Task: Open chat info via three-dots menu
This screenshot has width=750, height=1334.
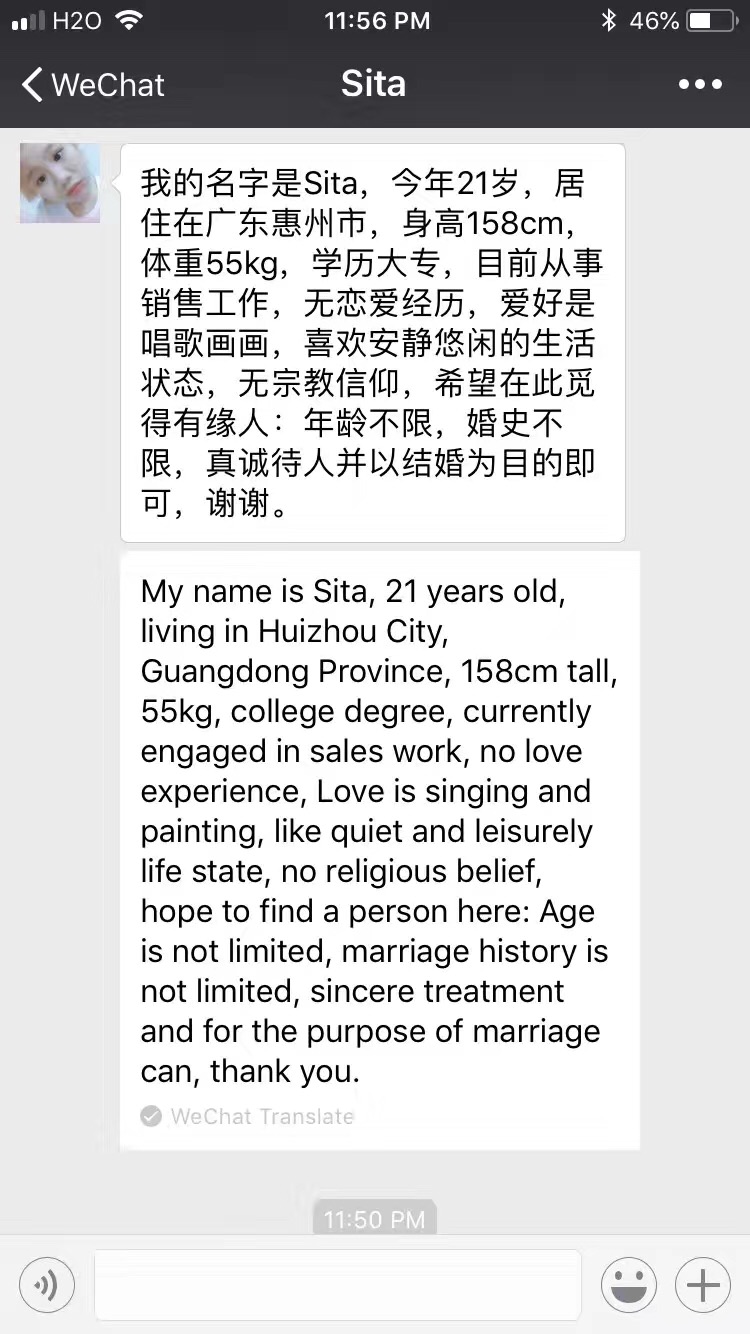Action: coord(700,85)
